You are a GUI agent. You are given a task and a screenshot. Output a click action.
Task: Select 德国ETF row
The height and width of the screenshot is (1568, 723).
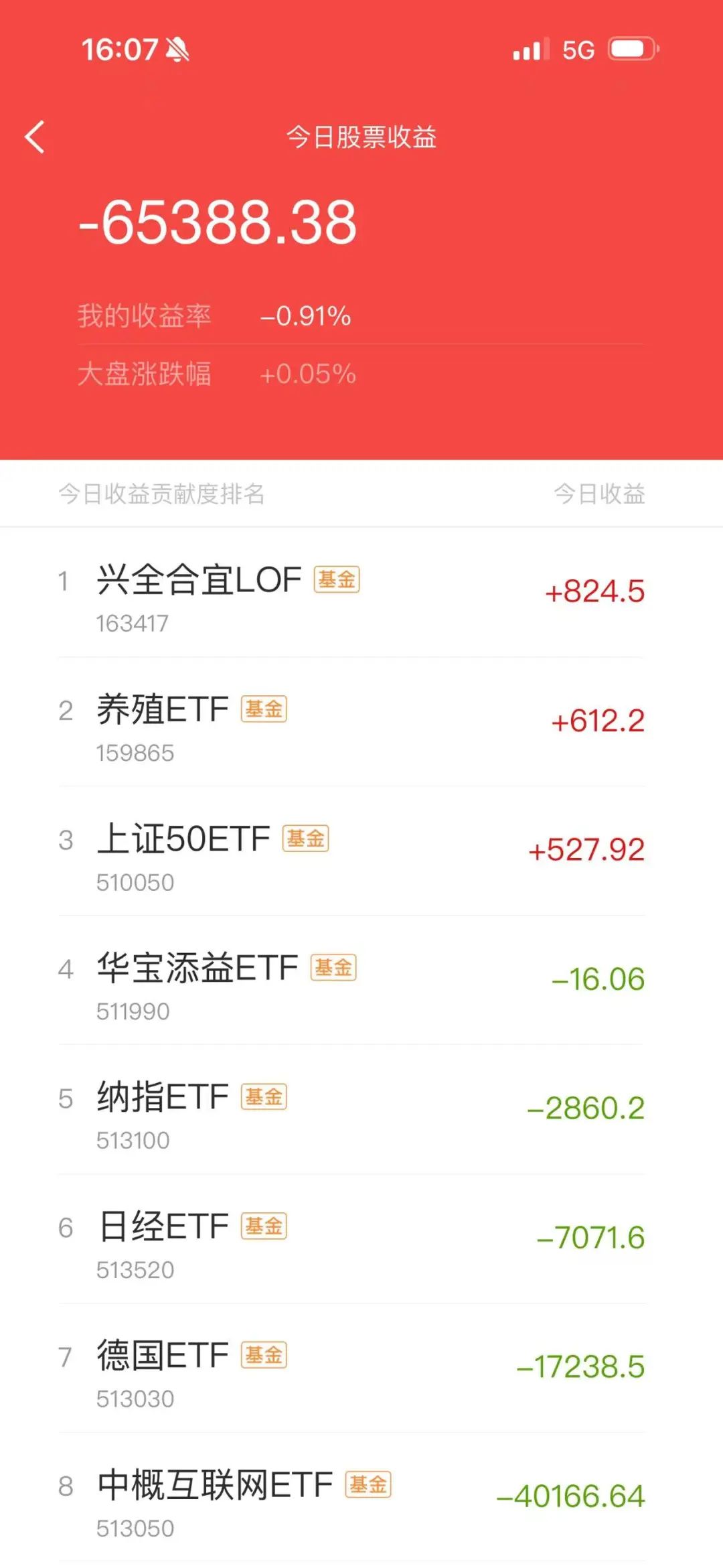pos(361,1368)
